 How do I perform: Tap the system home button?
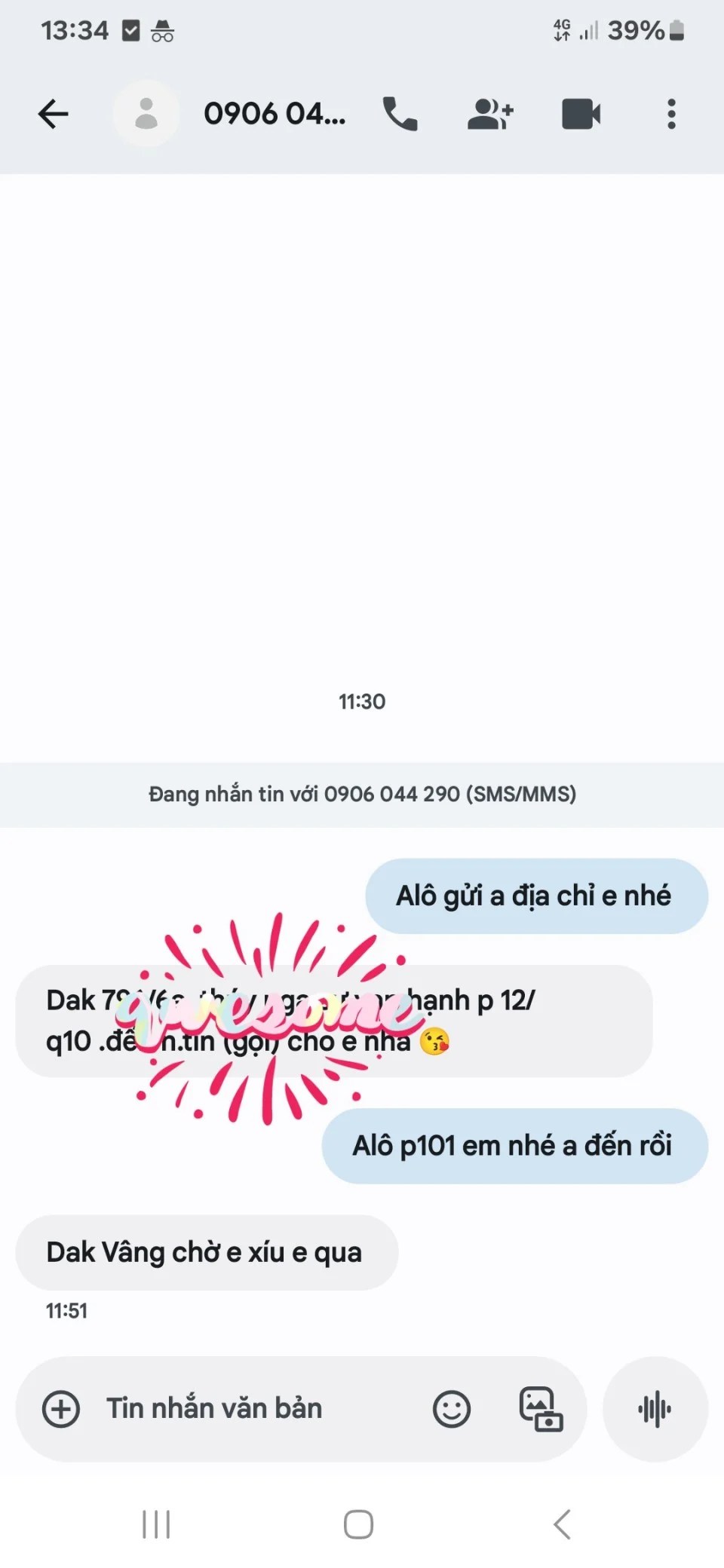(x=358, y=1524)
